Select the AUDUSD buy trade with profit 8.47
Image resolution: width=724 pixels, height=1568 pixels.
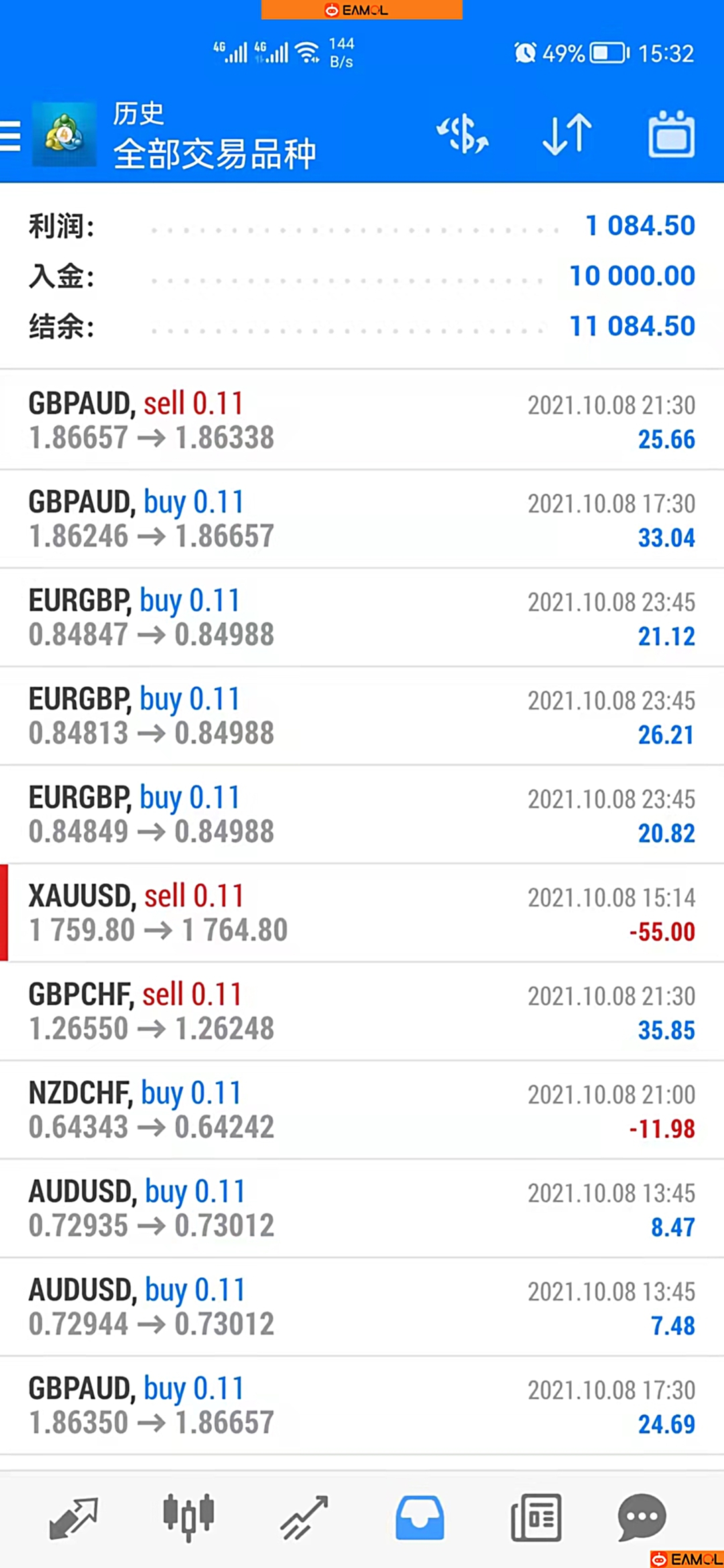pos(362,1208)
